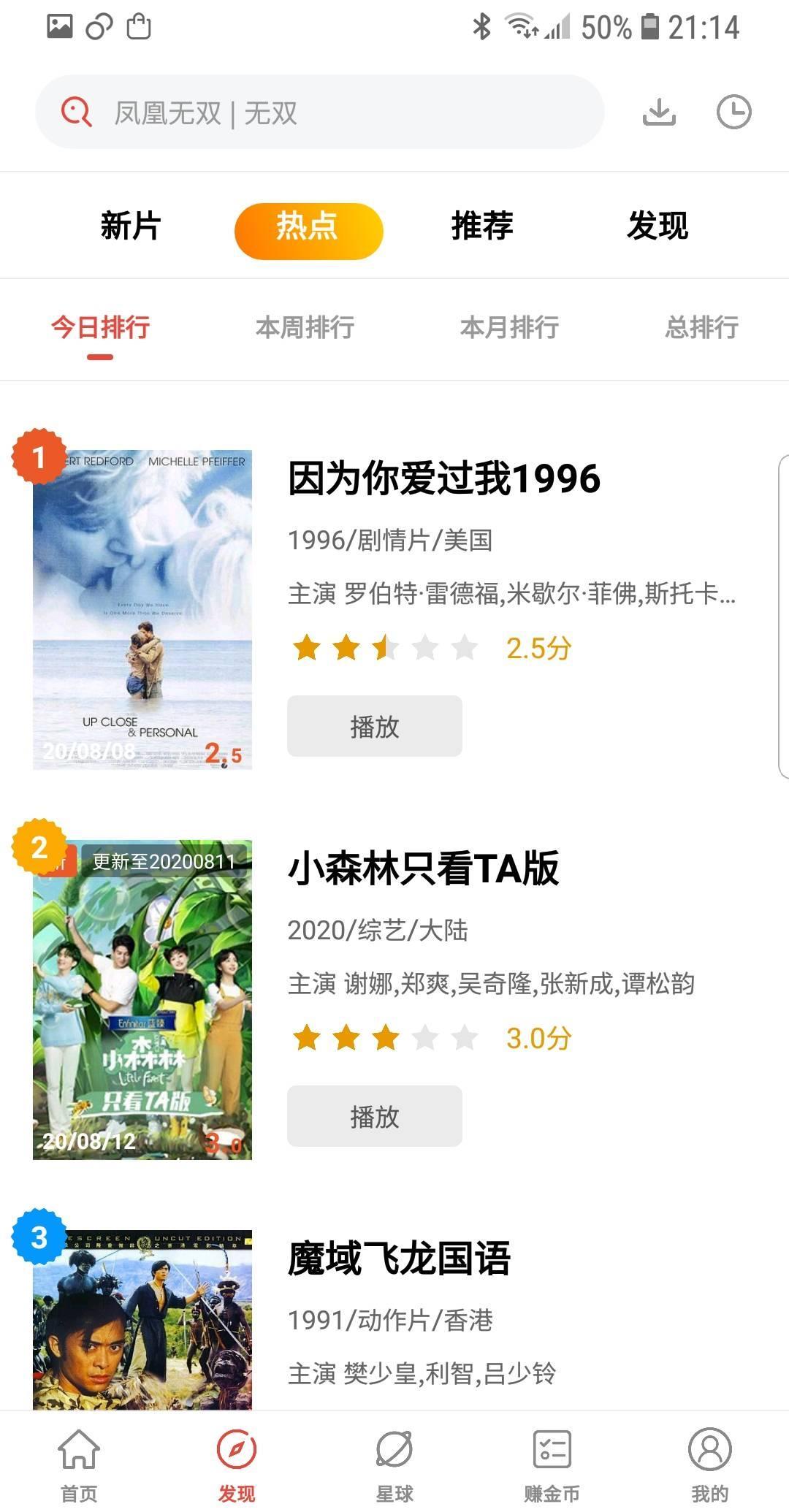Play 小森林只看TA版 with its 播放 button
789x1512 pixels.
point(374,1116)
